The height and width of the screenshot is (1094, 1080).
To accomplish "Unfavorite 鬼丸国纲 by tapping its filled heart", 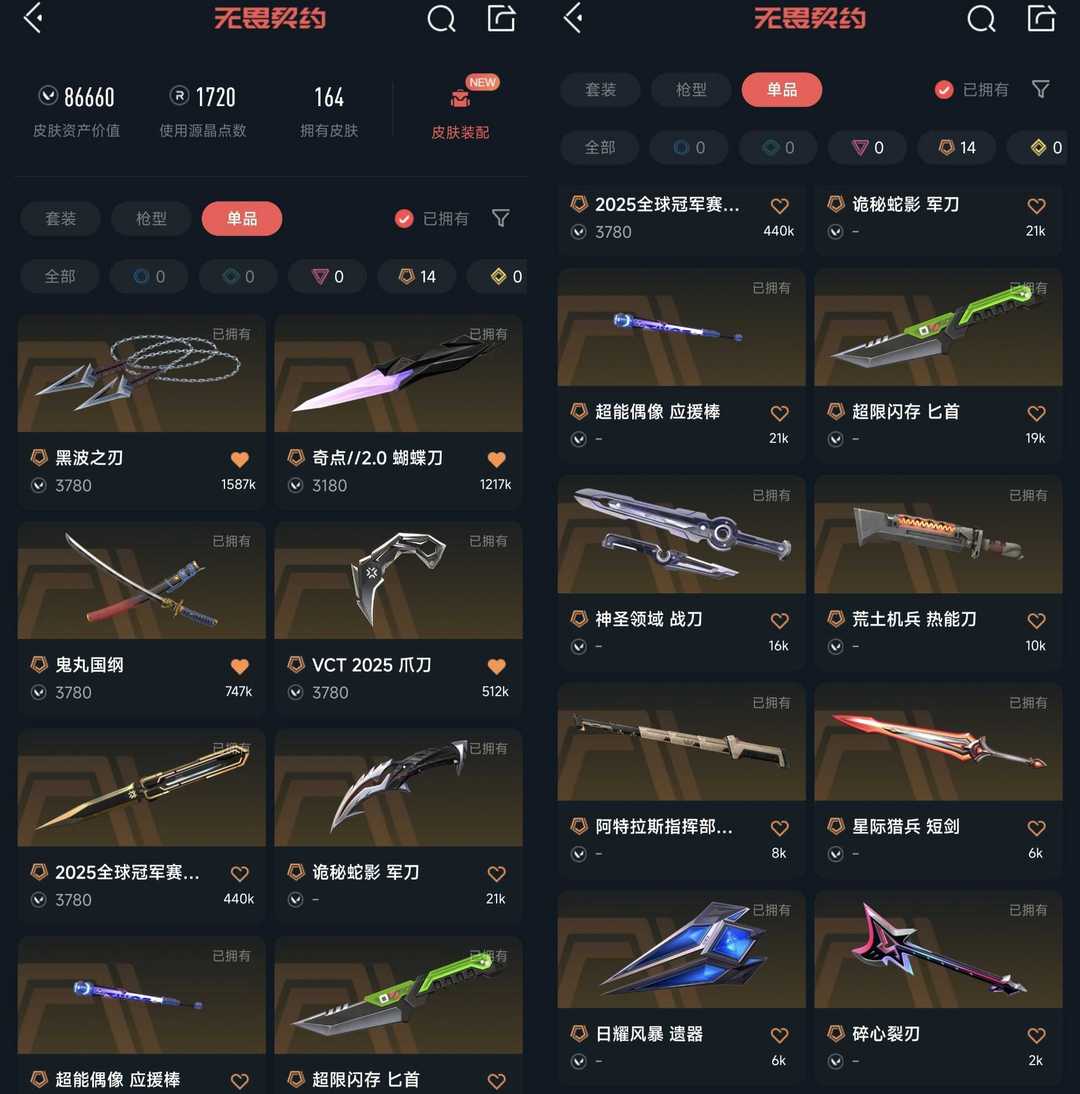I will pos(240,665).
